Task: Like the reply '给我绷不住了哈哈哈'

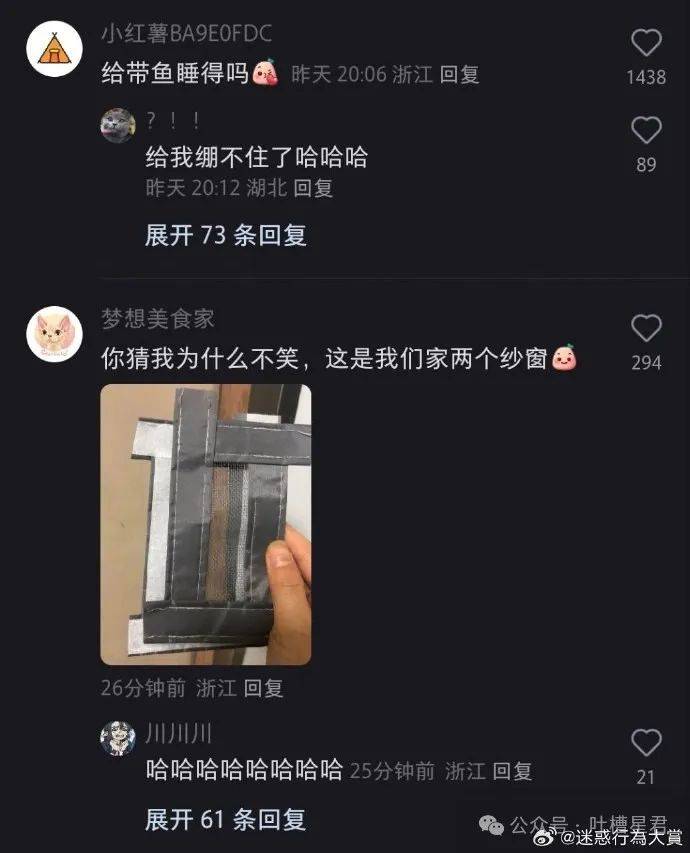Action: tap(646, 130)
